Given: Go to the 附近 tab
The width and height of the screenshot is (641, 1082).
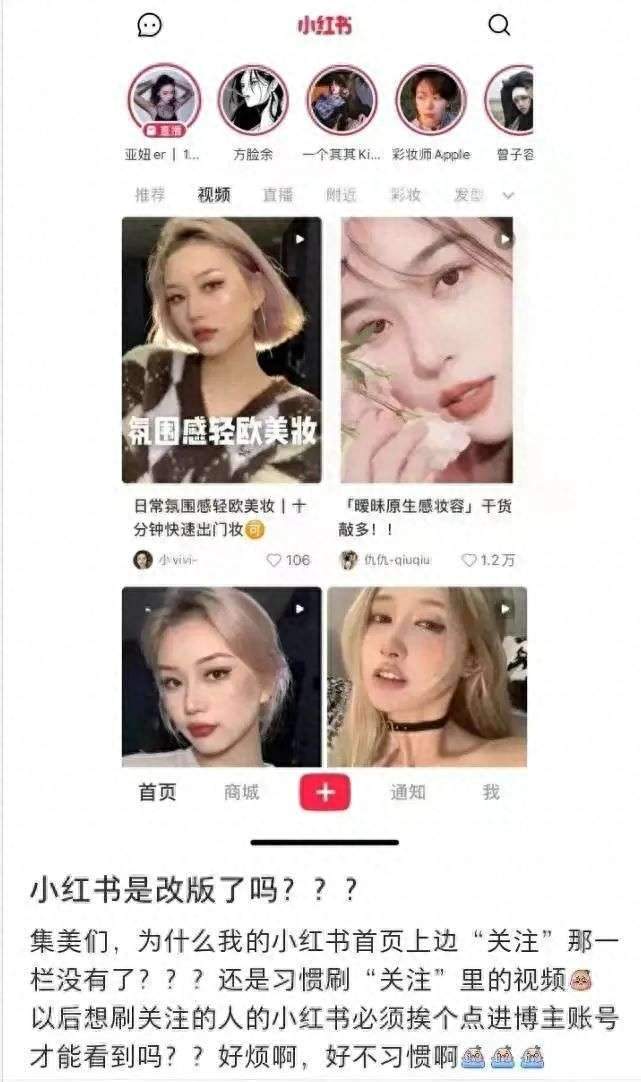Looking at the screenshot, I should (x=341, y=195).
